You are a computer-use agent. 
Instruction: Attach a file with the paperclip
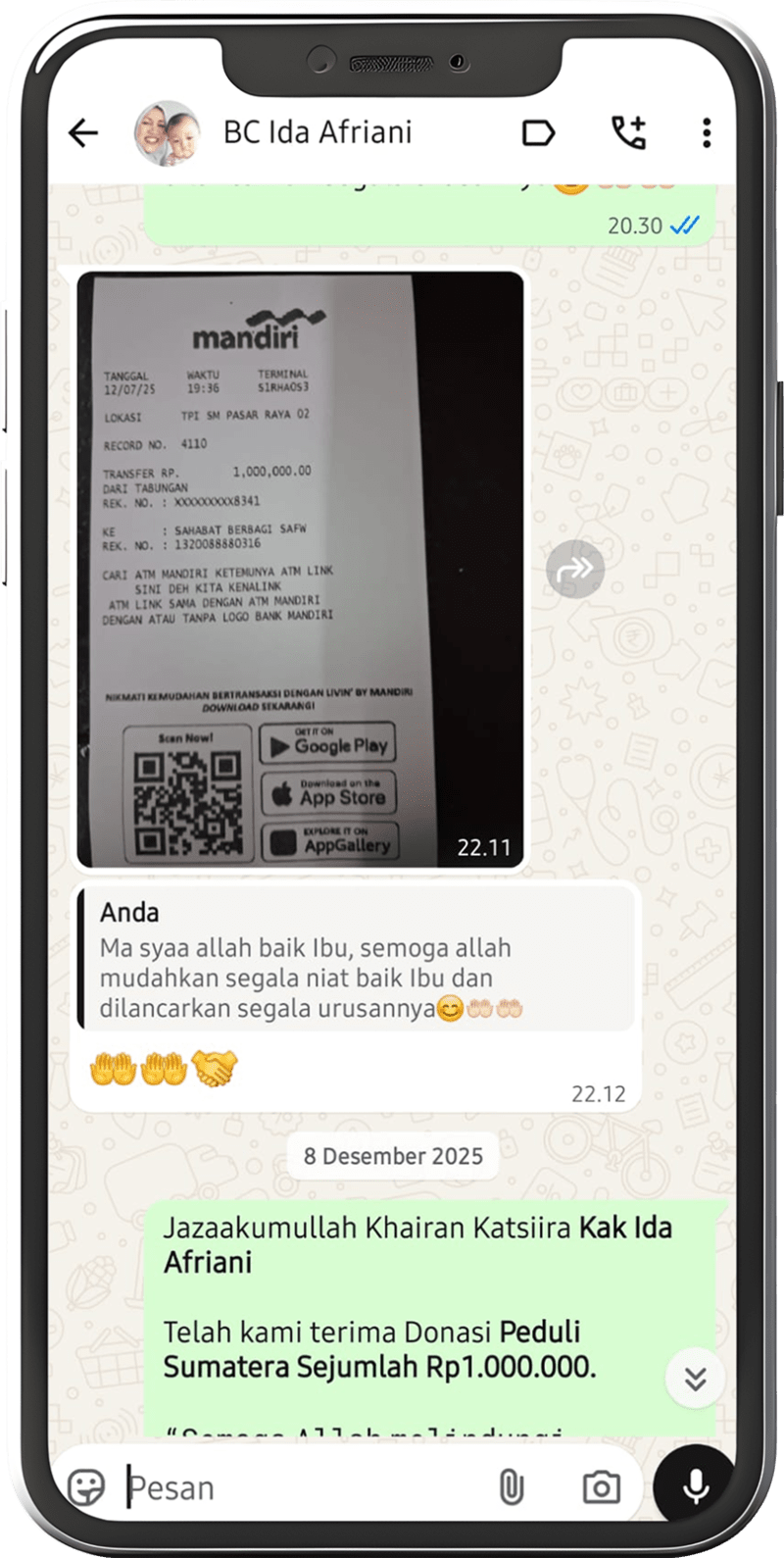click(x=511, y=1487)
